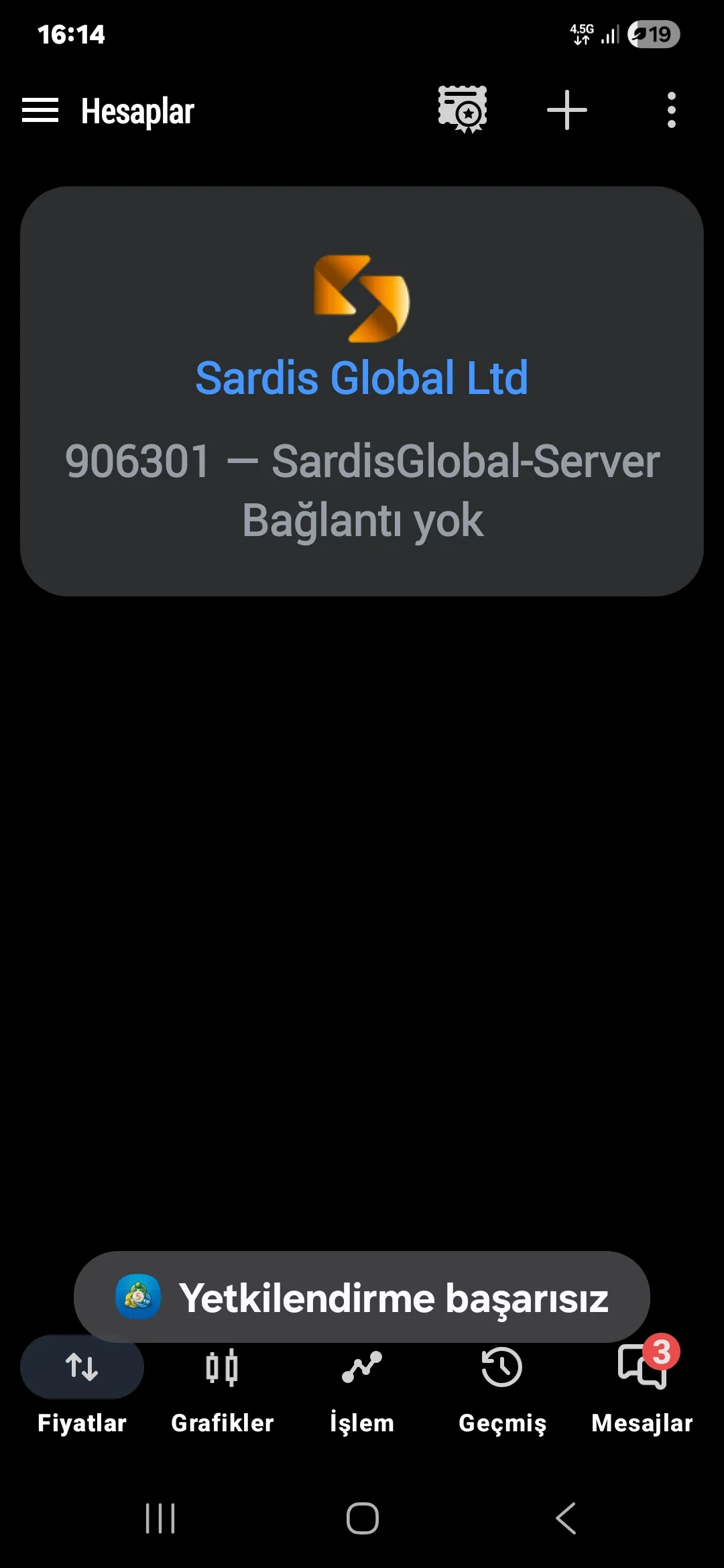724x1568 pixels.
Task: Add a new account with plus icon
Action: tap(566, 111)
